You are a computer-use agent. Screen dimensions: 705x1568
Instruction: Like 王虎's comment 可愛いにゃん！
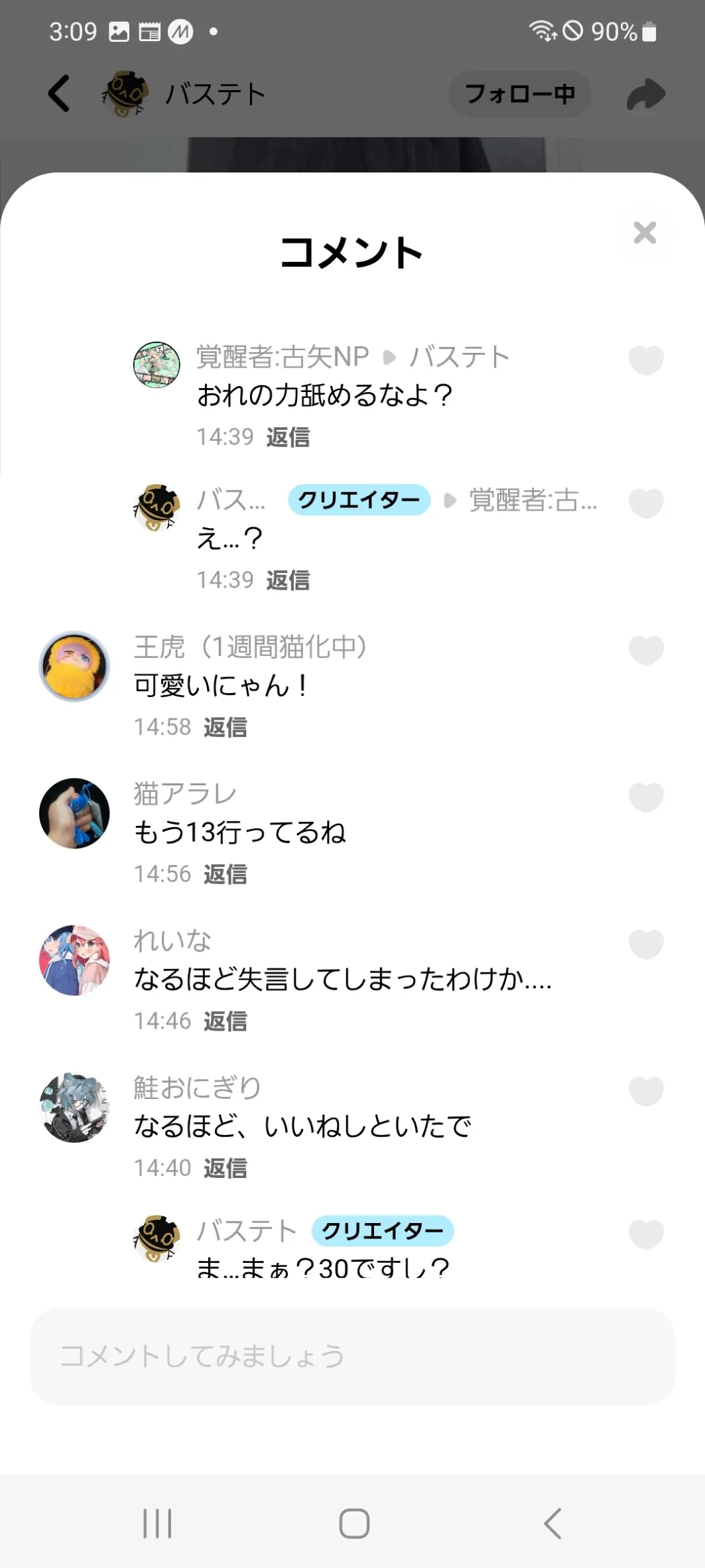pos(646,649)
